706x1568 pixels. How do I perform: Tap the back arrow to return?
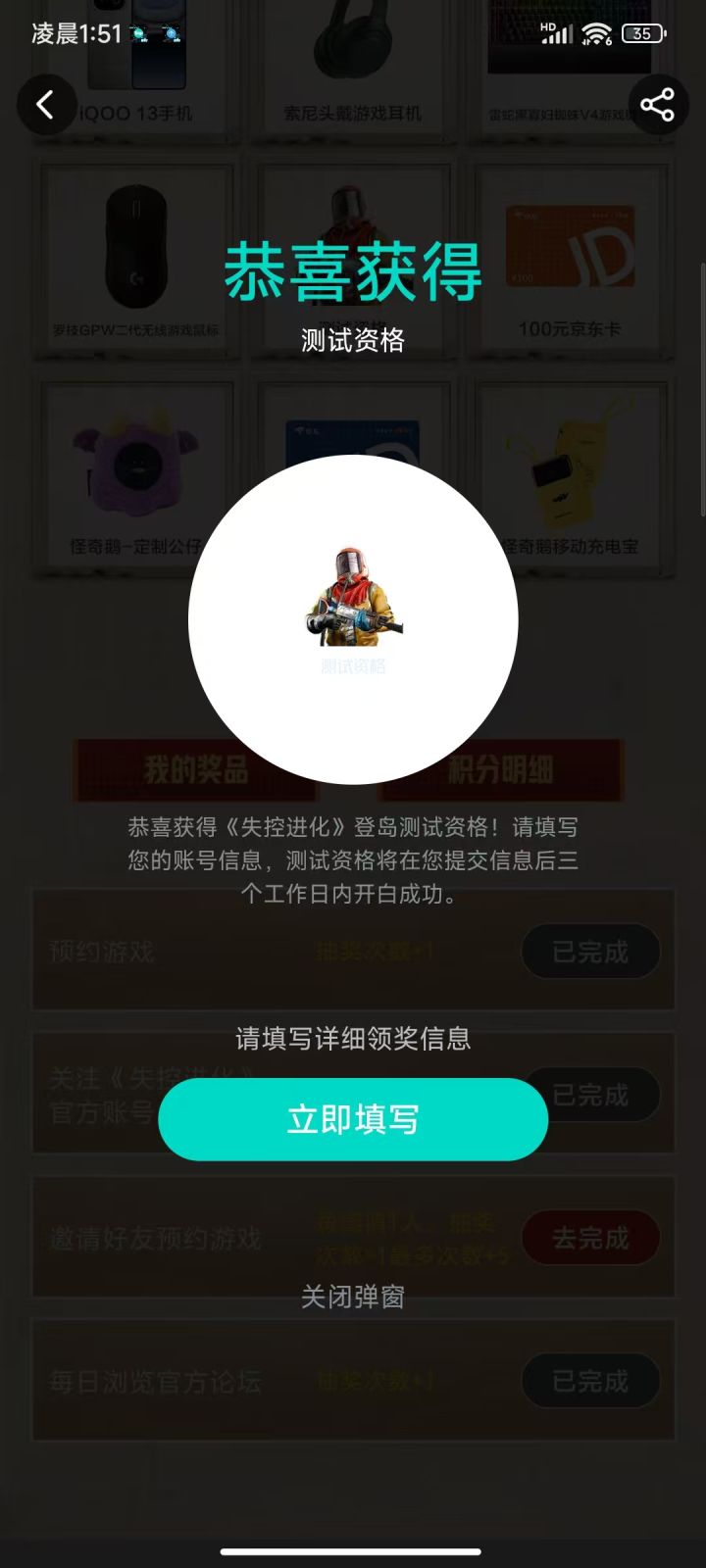(x=47, y=105)
